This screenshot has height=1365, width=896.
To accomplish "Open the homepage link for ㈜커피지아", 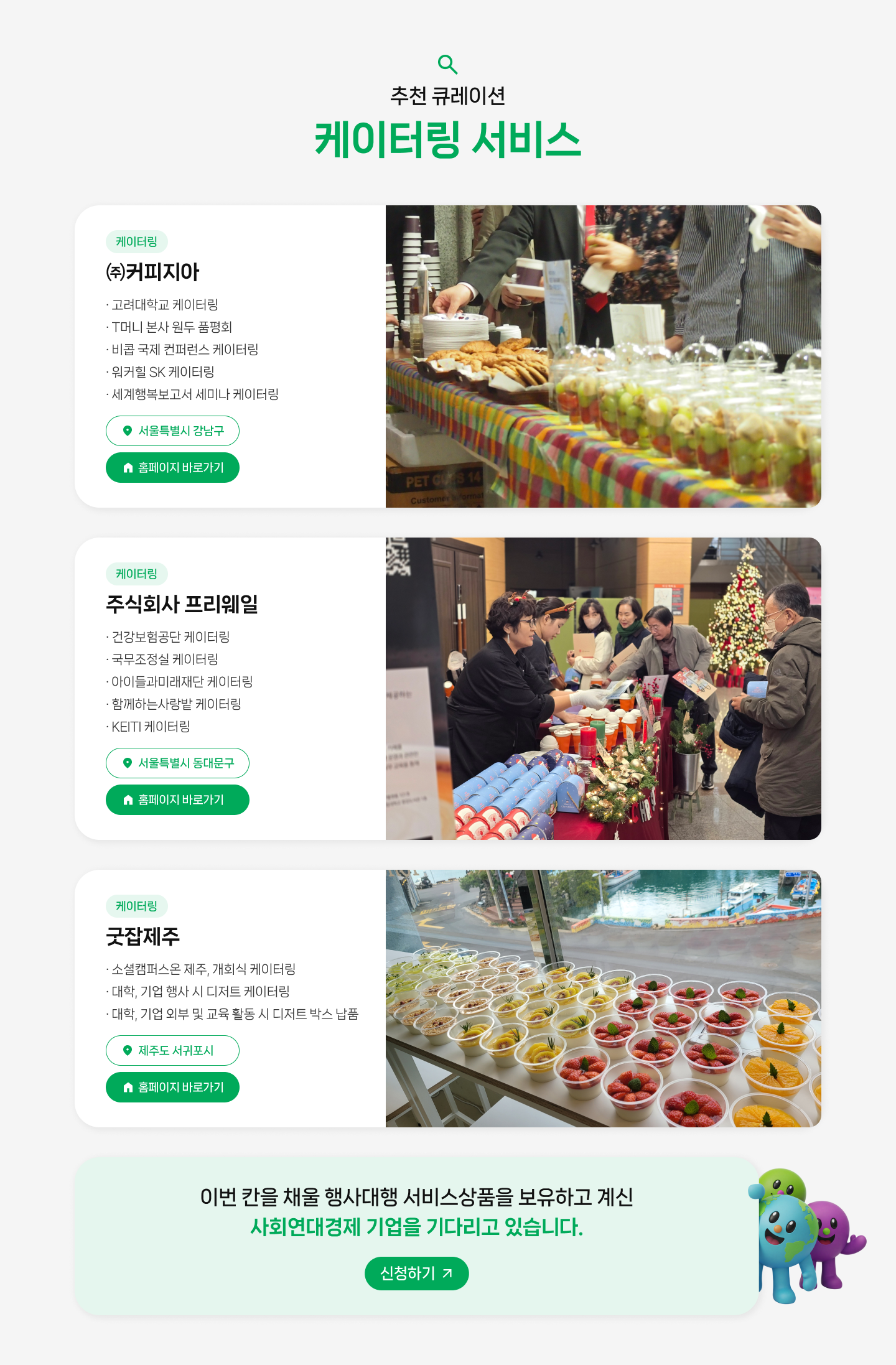I will (172, 468).
